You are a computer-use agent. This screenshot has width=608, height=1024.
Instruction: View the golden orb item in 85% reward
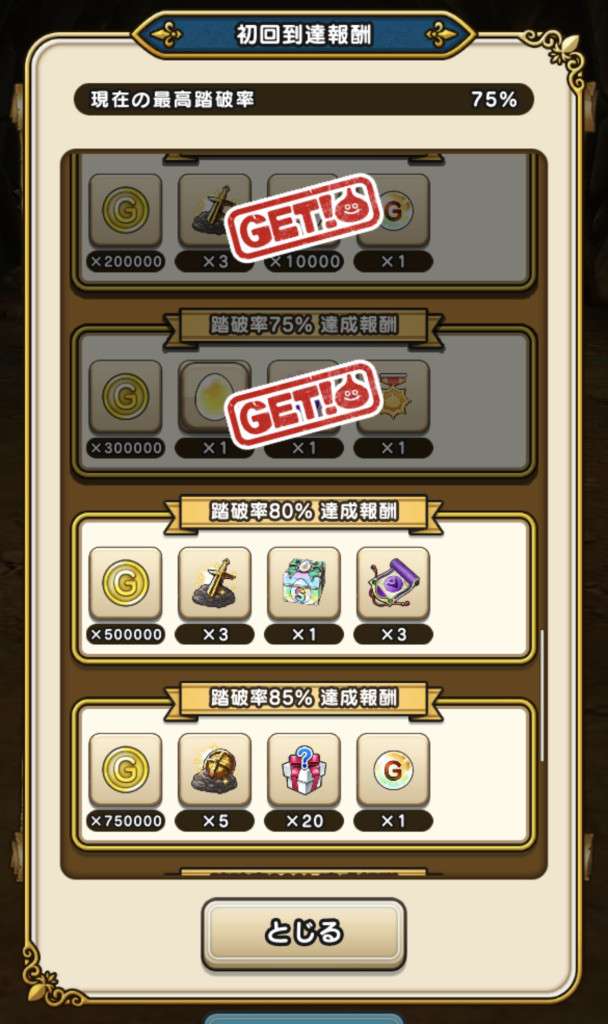(x=214, y=770)
